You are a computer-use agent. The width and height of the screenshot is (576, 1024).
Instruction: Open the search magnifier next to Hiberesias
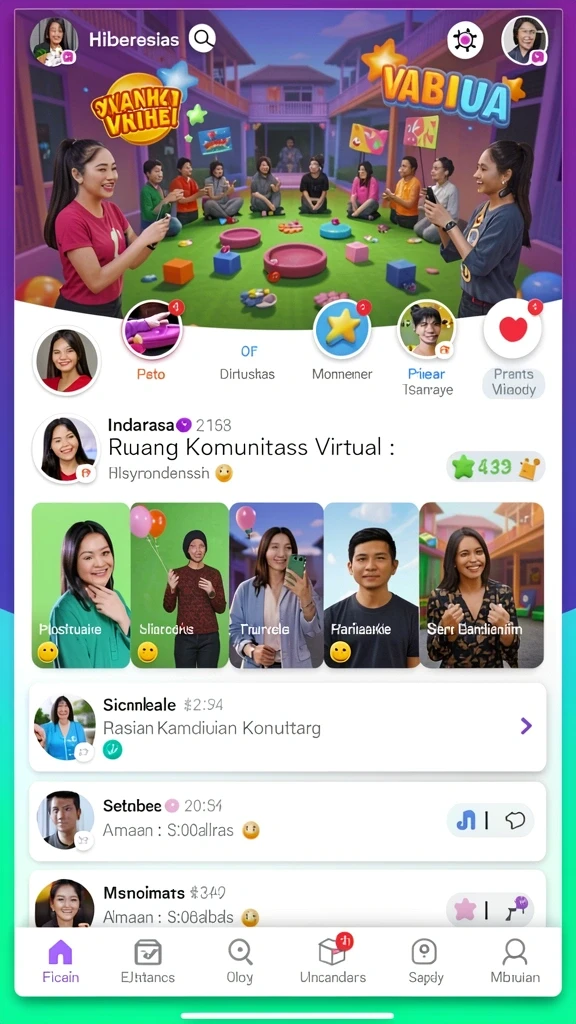(202, 39)
